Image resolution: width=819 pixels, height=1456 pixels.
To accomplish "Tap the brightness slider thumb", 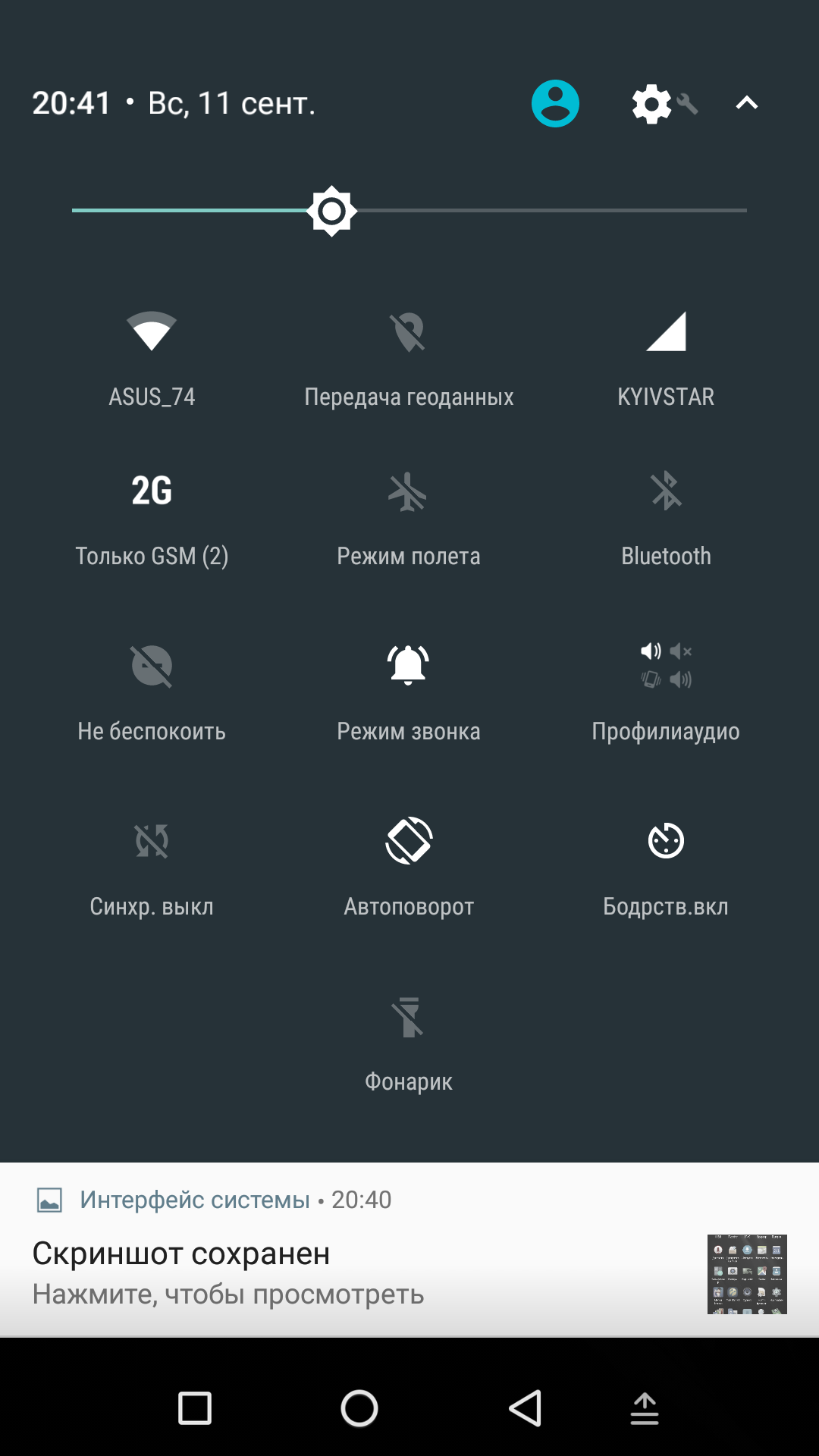I will [331, 210].
